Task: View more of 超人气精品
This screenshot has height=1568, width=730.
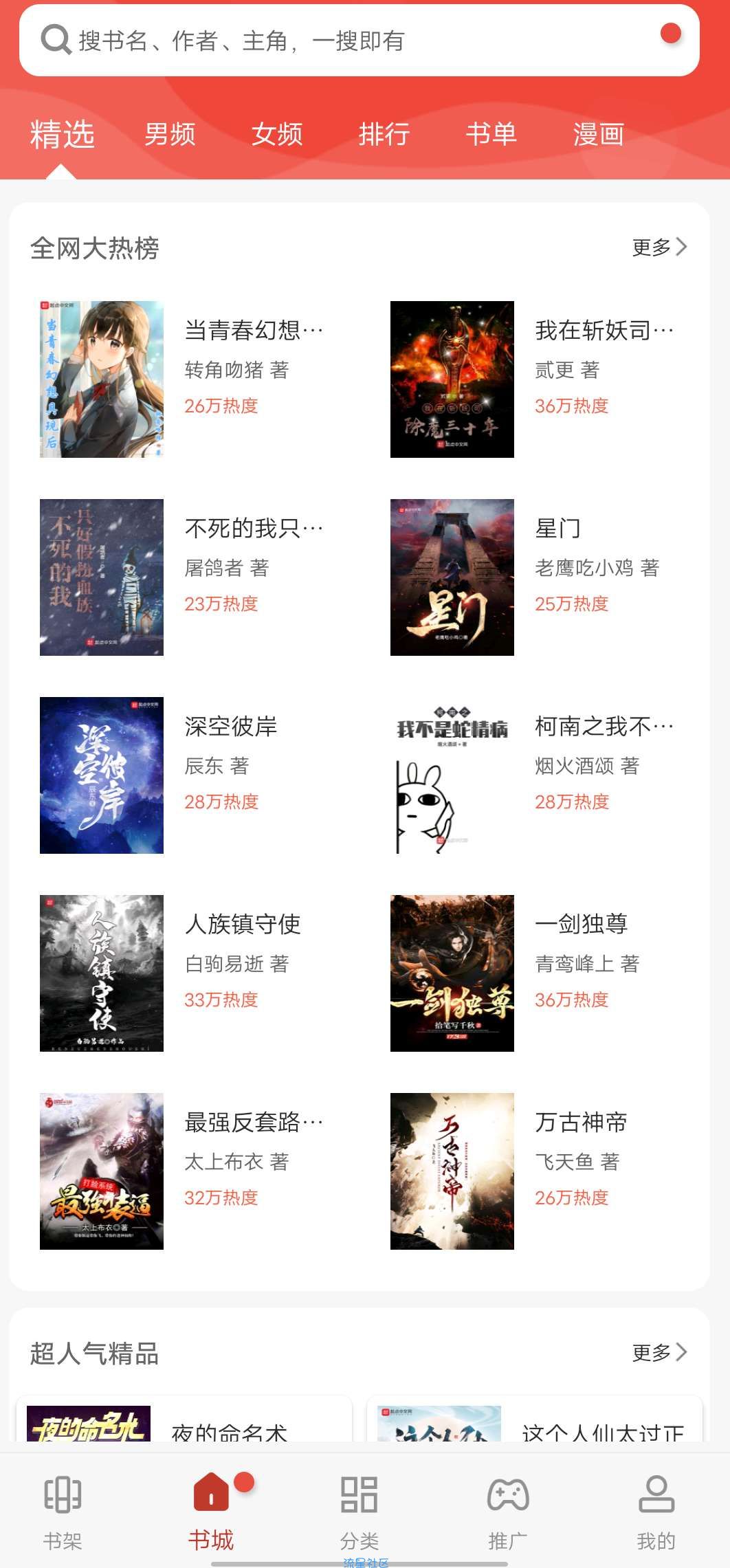Action: coord(659,1353)
